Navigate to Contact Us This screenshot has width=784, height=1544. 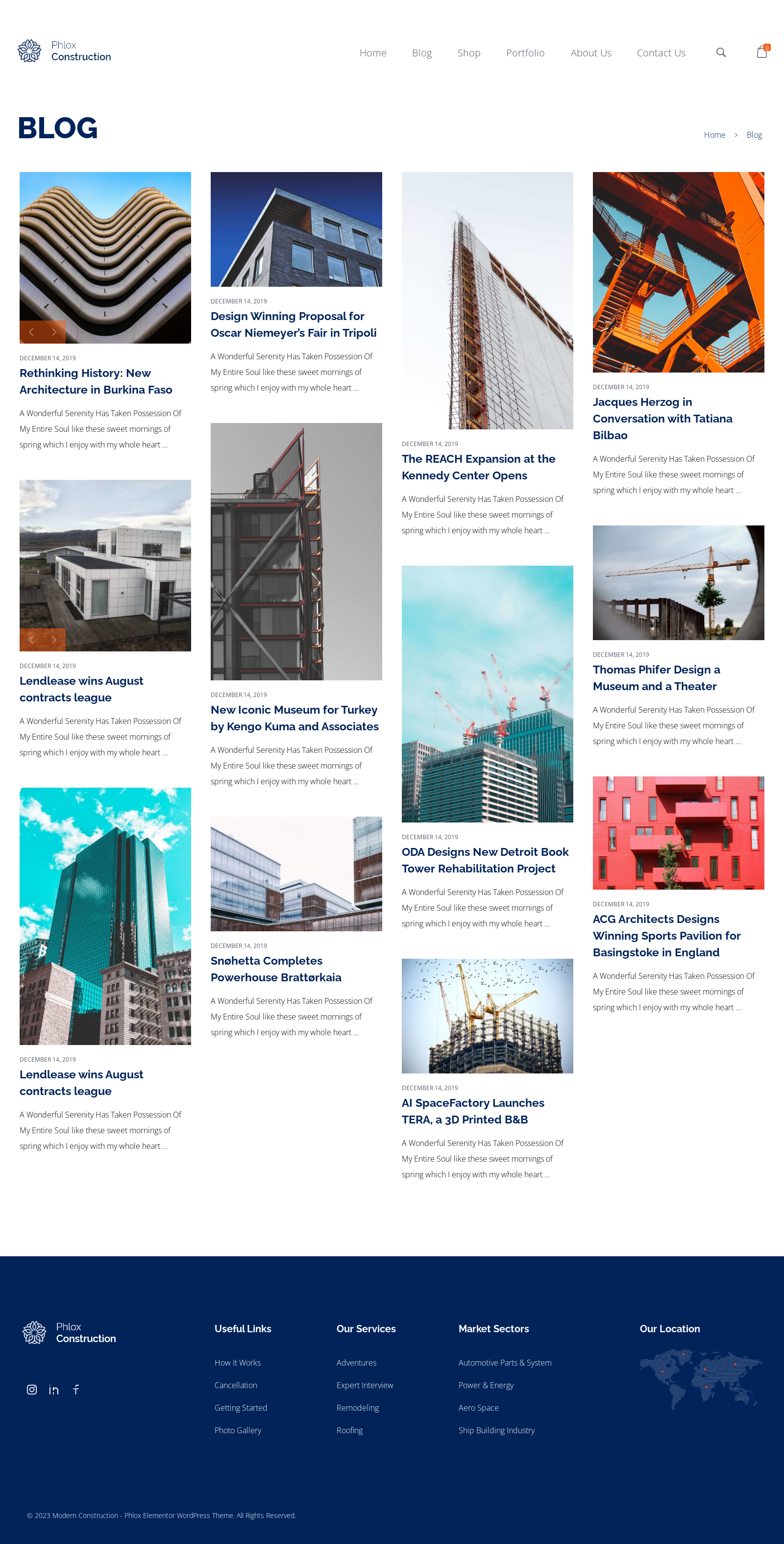[661, 53]
